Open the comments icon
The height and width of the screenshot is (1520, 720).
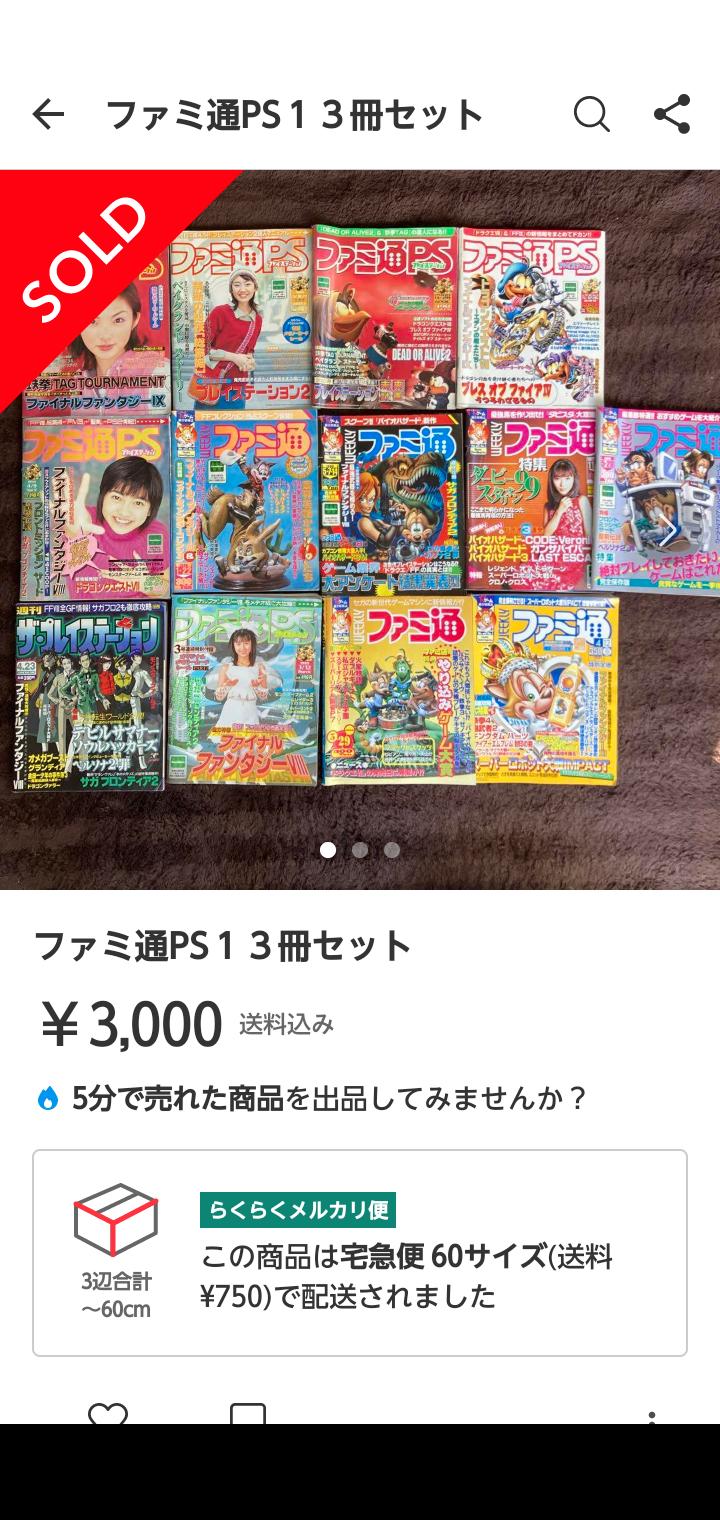tap(248, 1414)
